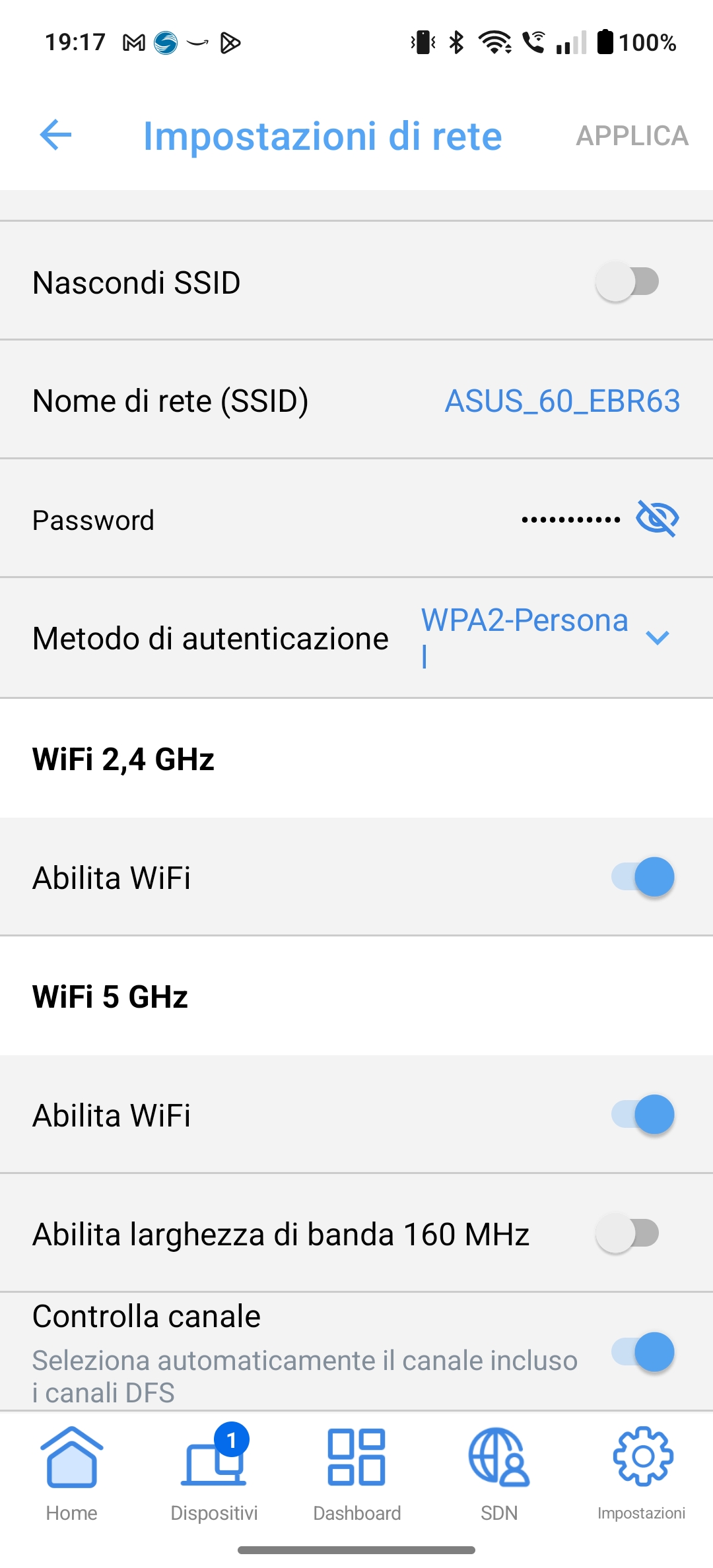713x1568 pixels.
Task: Toggle the Nascondi SSID switch
Action: tap(627, 282)
